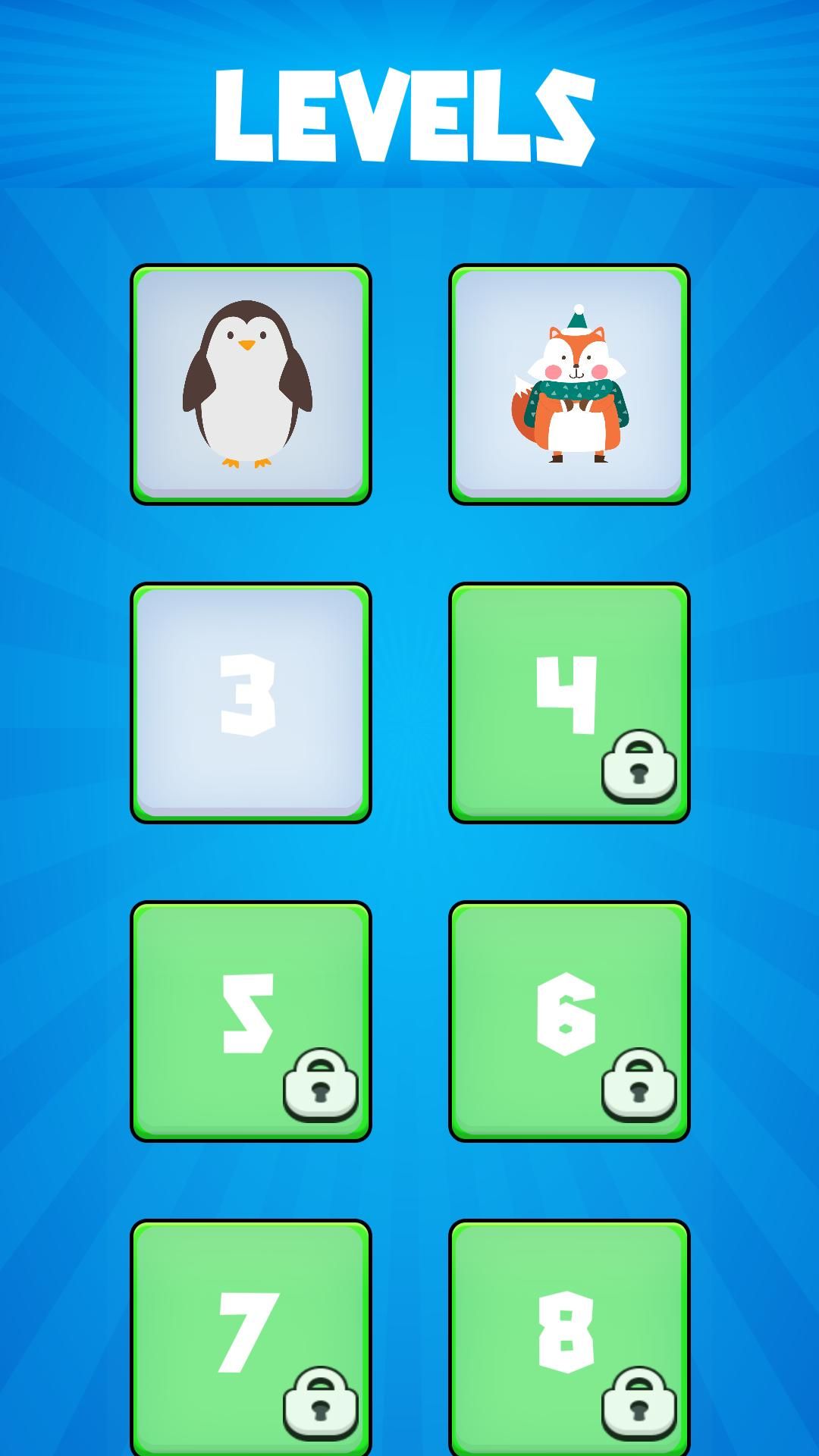Pick locked level 8 tile

coord(569,1336)
